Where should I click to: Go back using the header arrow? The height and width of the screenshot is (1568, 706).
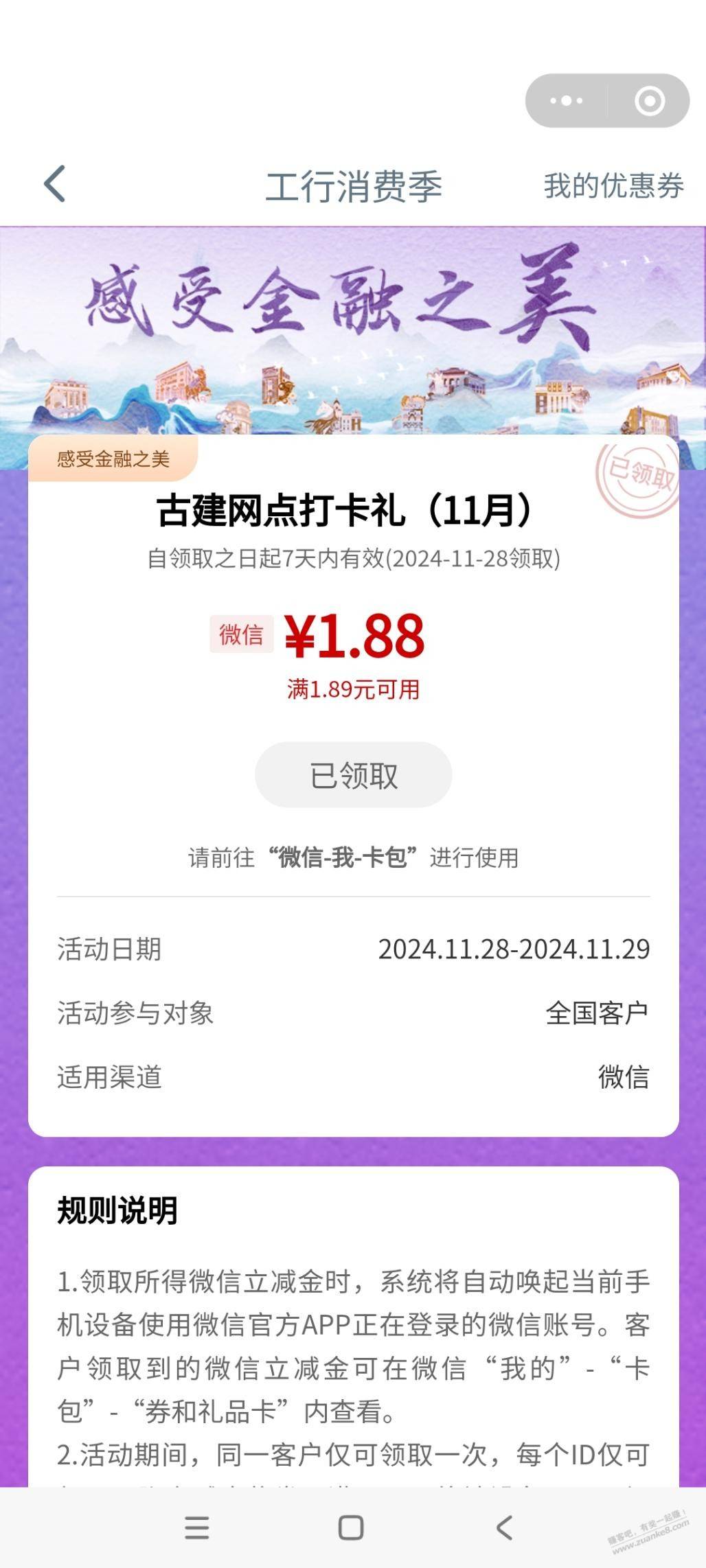pyautogui.click(x=55, y=184)
